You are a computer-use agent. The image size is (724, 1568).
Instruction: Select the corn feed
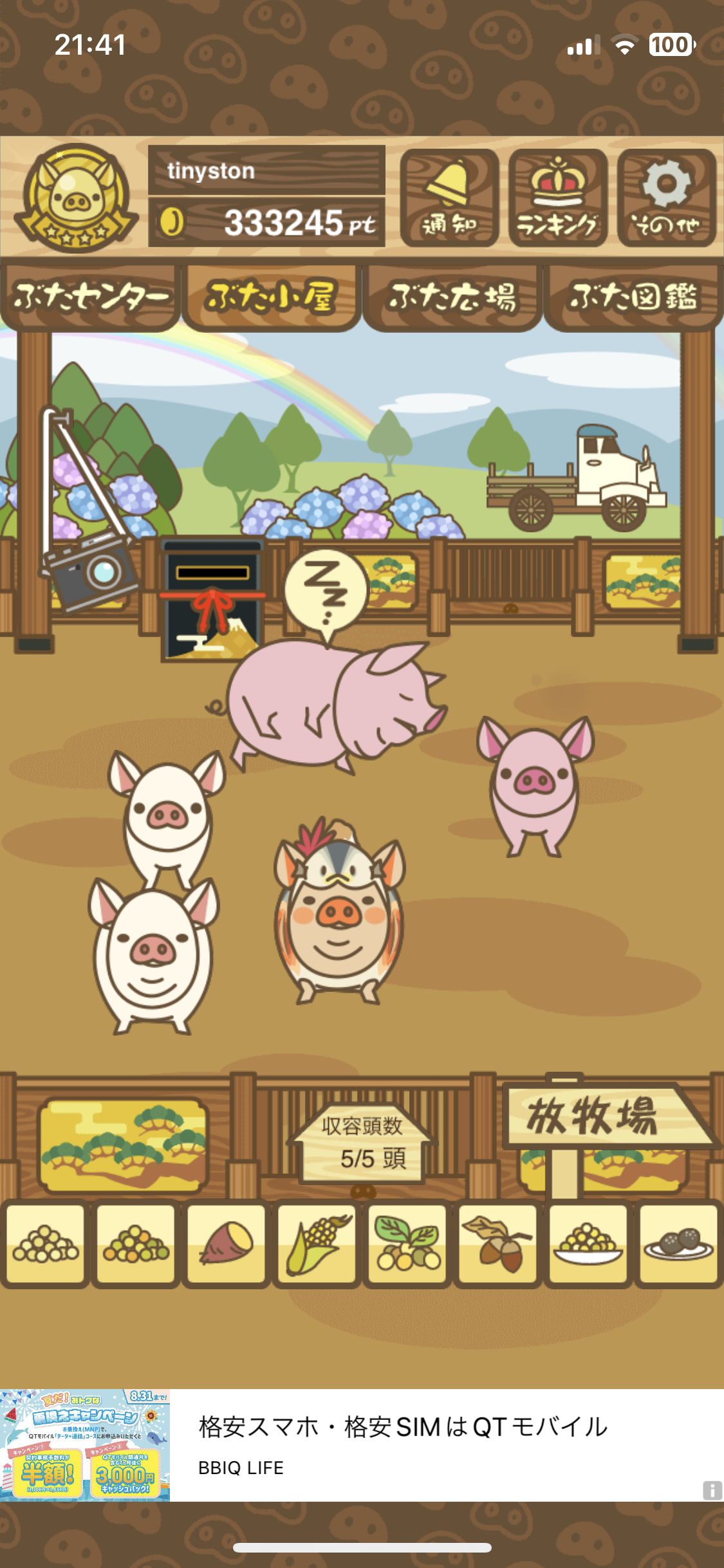(317, 1244)
